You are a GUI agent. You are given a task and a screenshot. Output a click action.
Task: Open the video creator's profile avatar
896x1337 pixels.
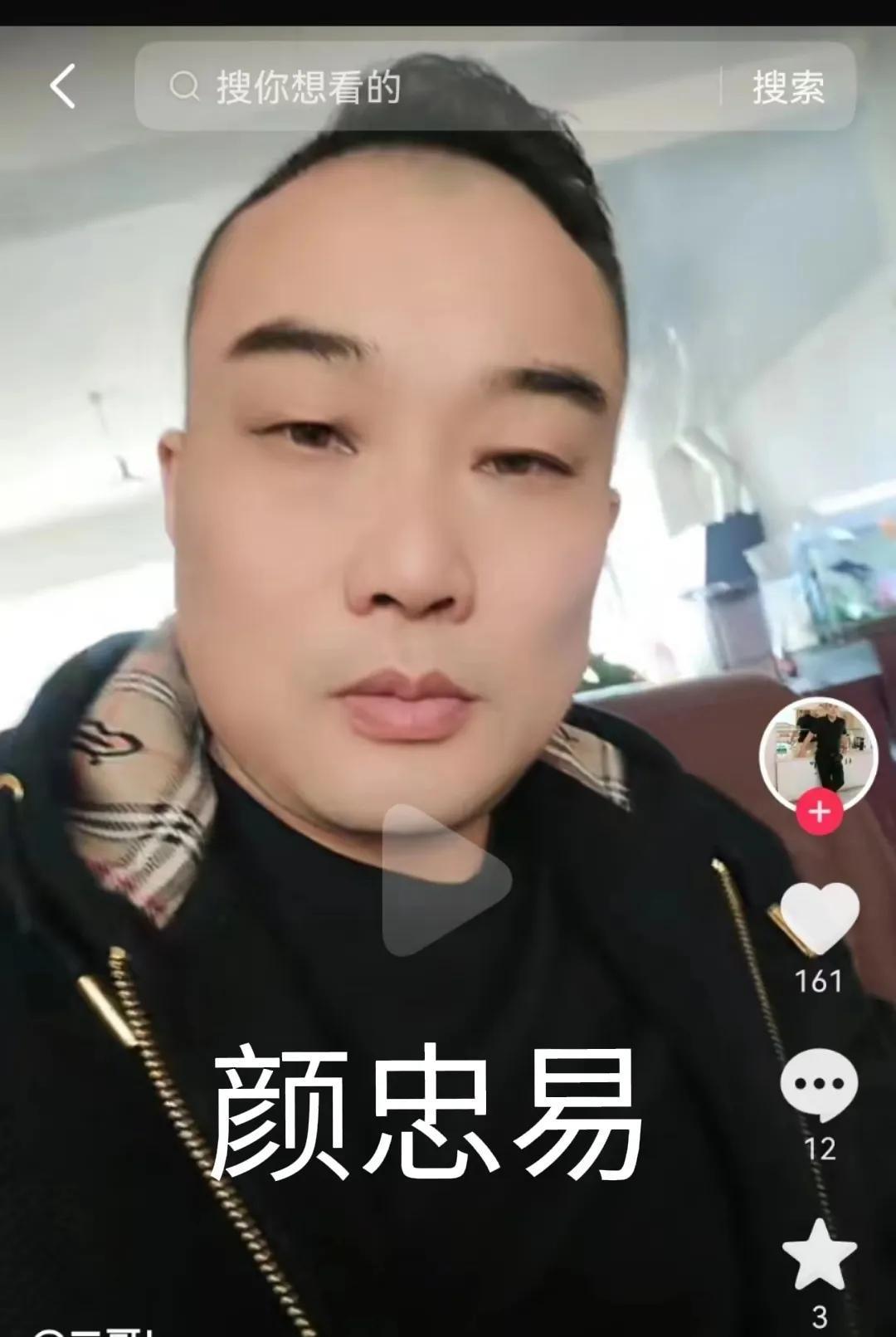818,754
